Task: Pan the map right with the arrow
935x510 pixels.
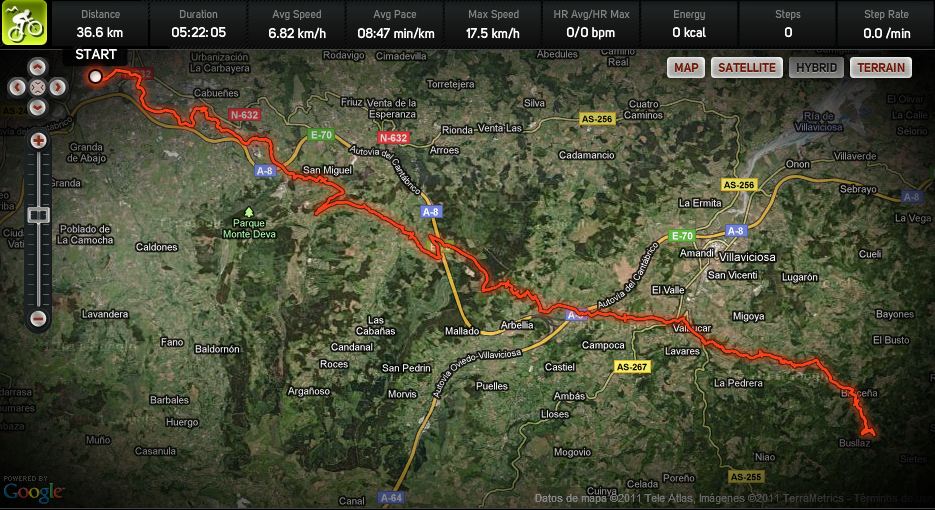Action: click(x=58, y=88)
